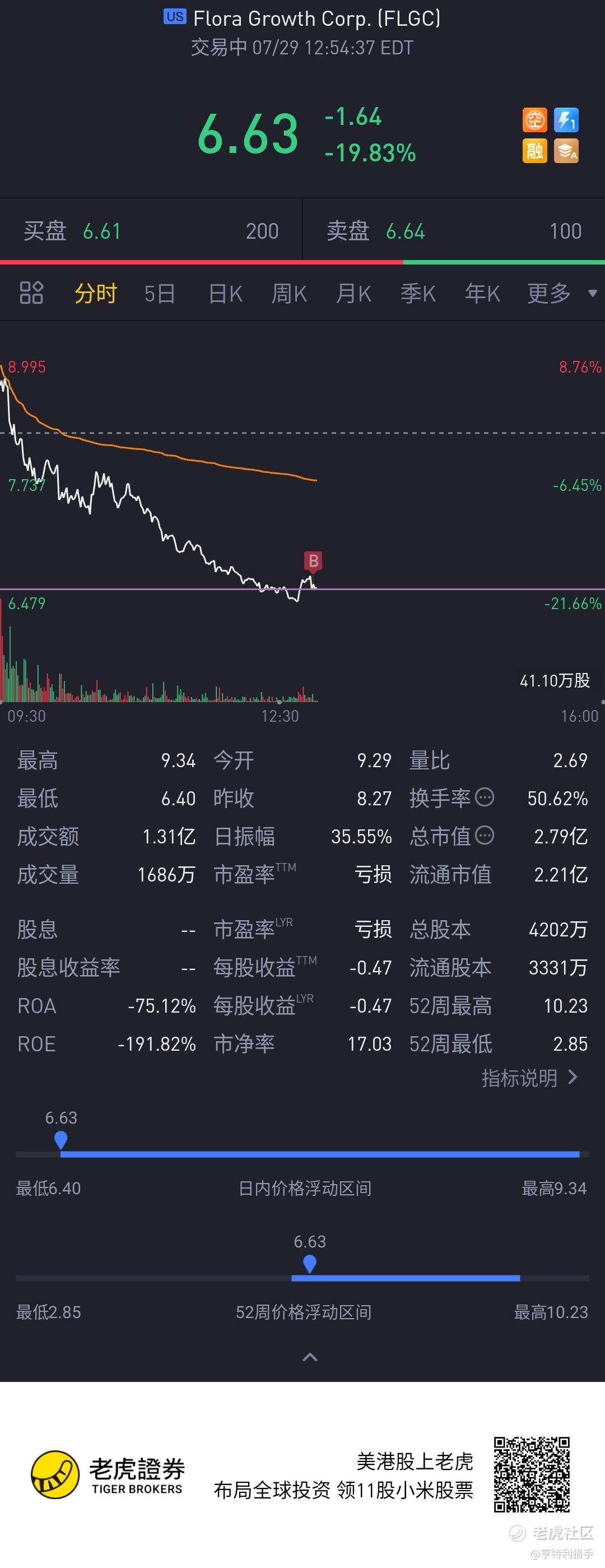
Task: Switch to the 分时 intraday chart
Action: pyautogui.click(x=96, y=294)
